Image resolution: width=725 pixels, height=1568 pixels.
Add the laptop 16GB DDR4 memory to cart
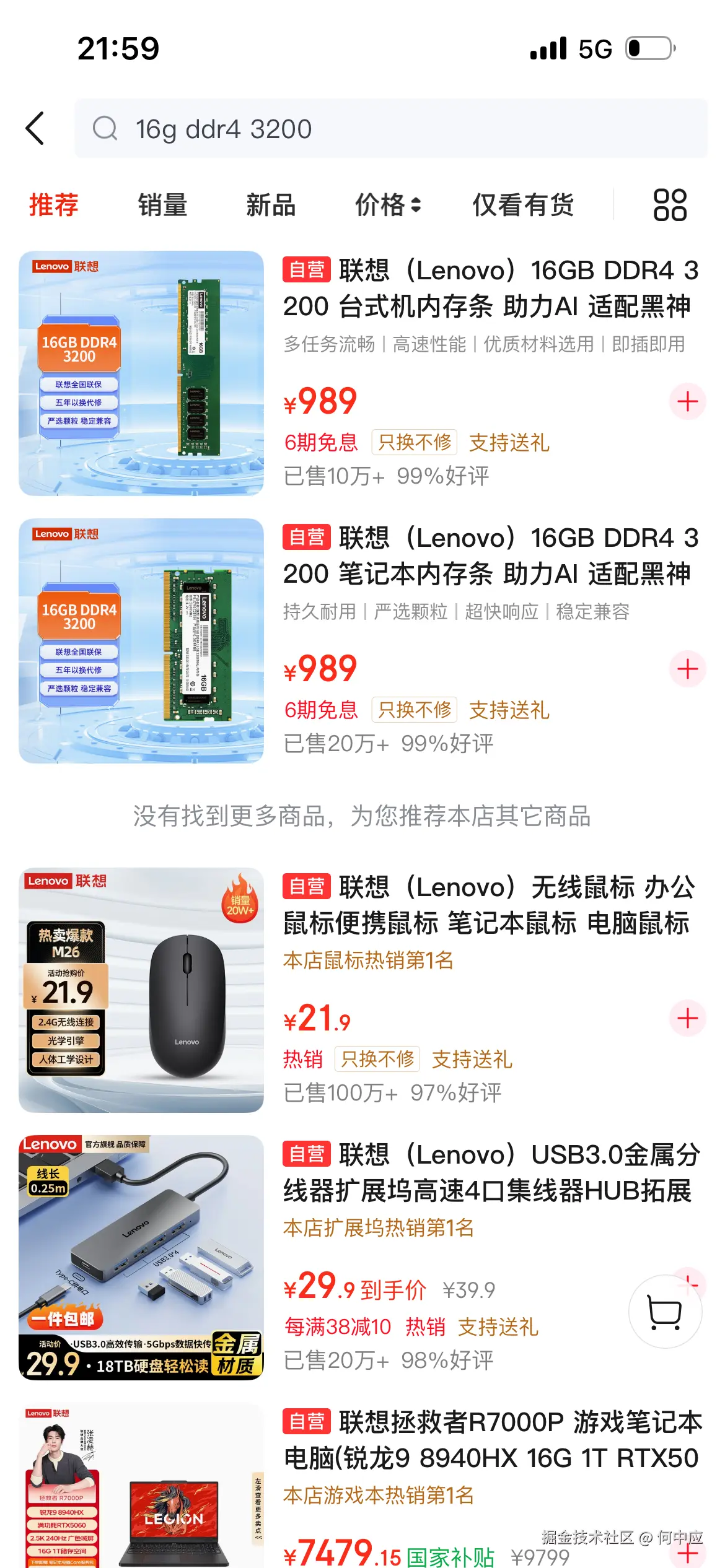click(x=687, y=670)
